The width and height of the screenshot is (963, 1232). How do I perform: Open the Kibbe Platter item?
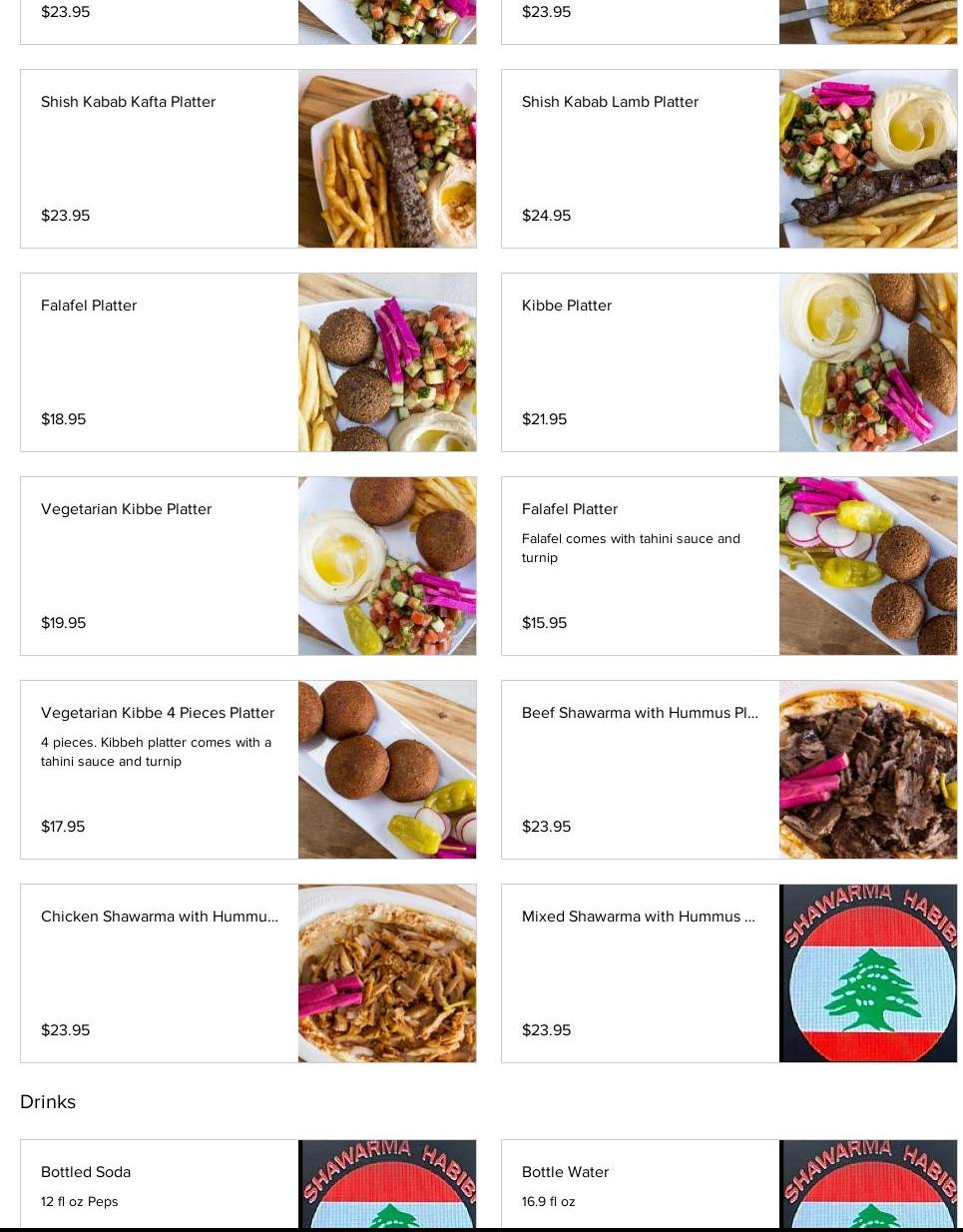[728, 362]
